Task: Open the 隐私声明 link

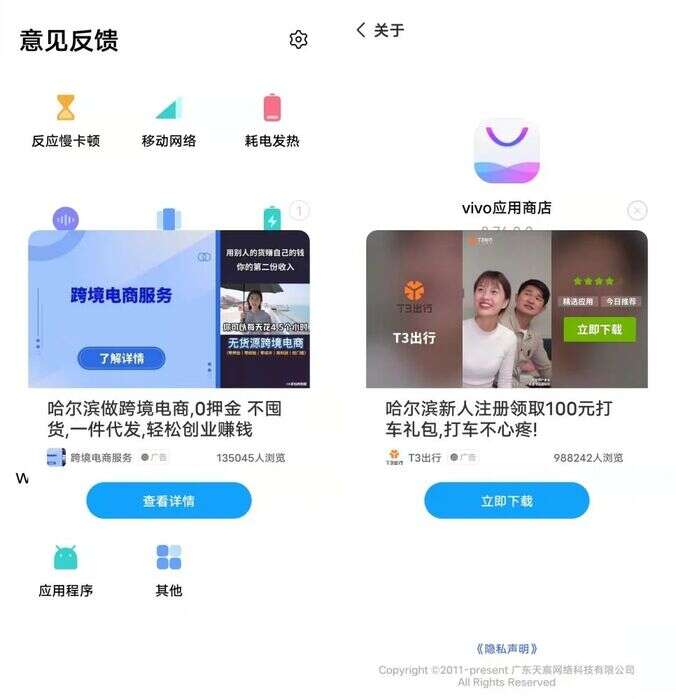Action: point(506,649)
